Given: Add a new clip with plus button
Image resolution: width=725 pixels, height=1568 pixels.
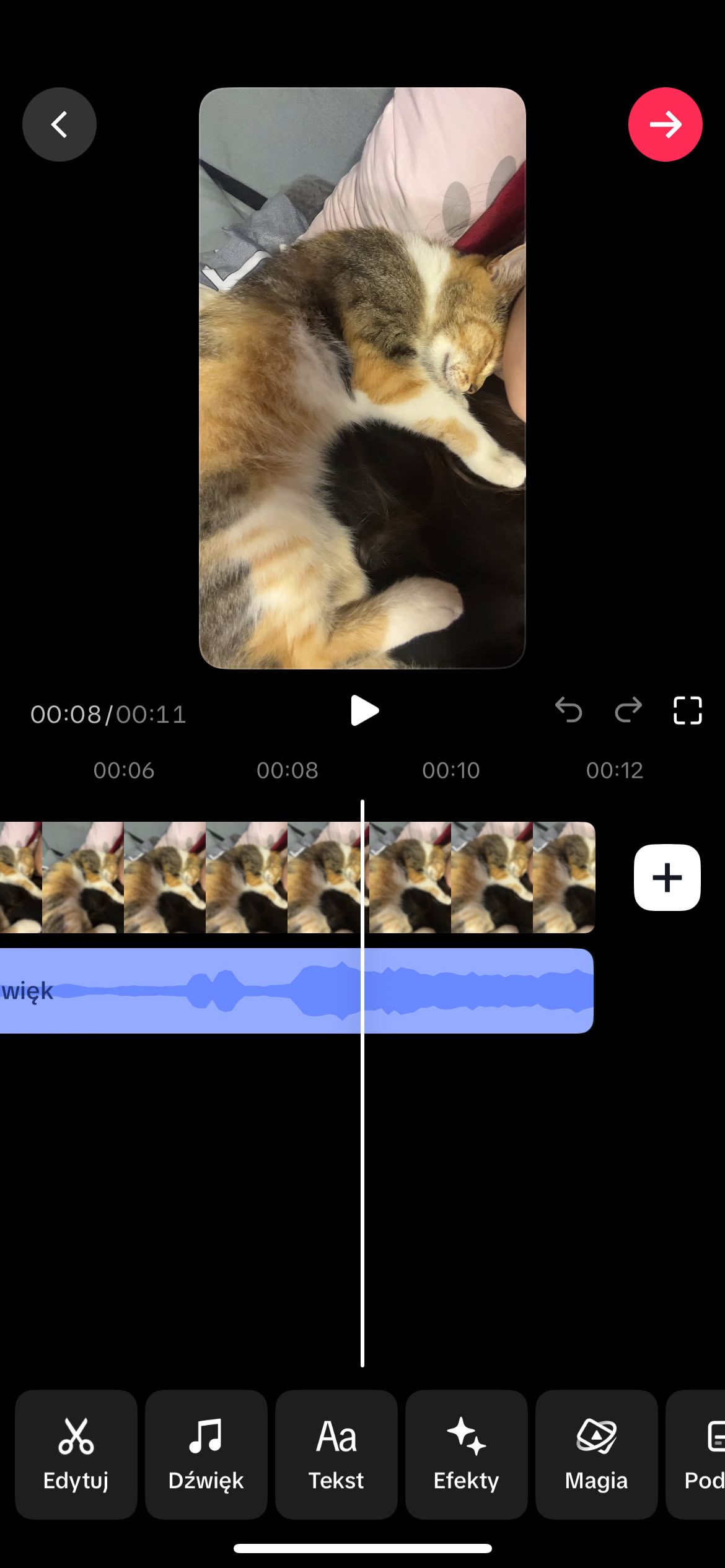Looking at the screenshot, I should pos(667,877).
